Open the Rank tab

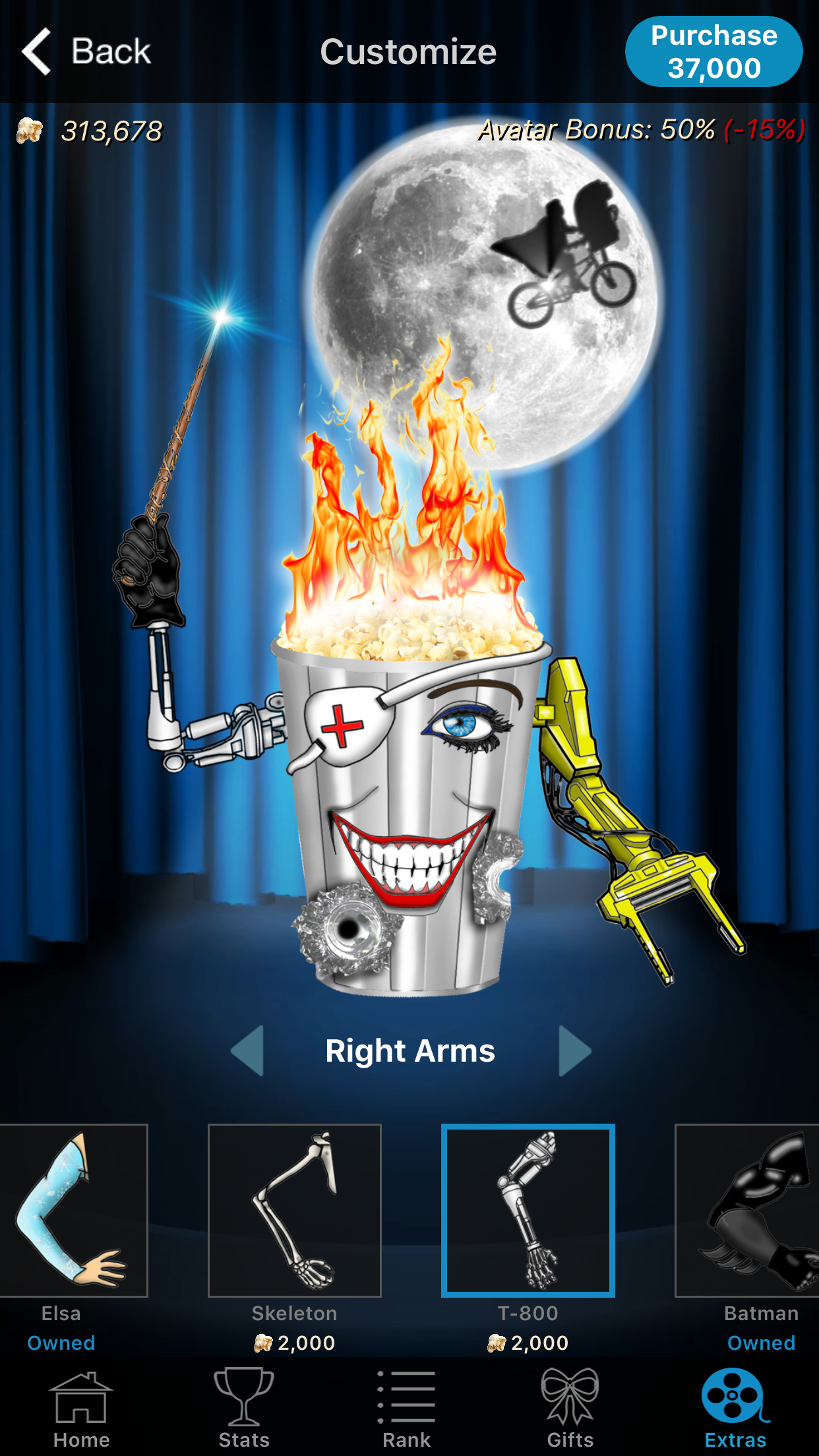(406, 1409)
